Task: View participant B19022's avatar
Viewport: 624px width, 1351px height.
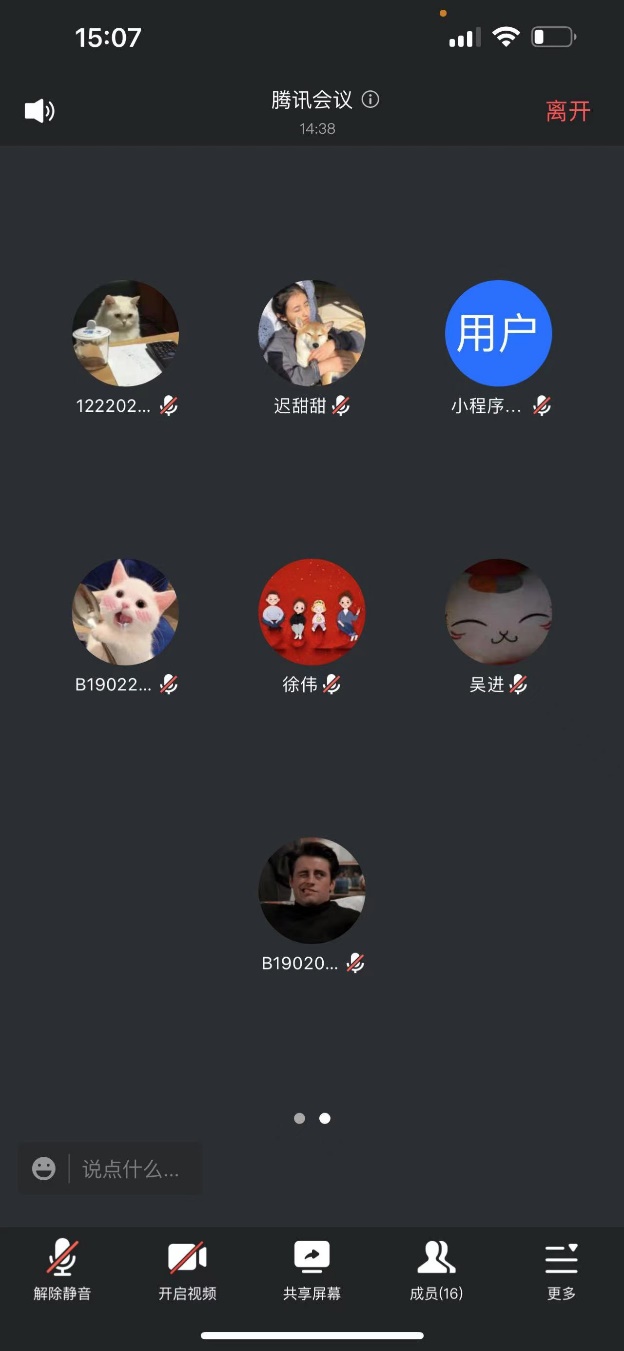Action: pos(126,612)
